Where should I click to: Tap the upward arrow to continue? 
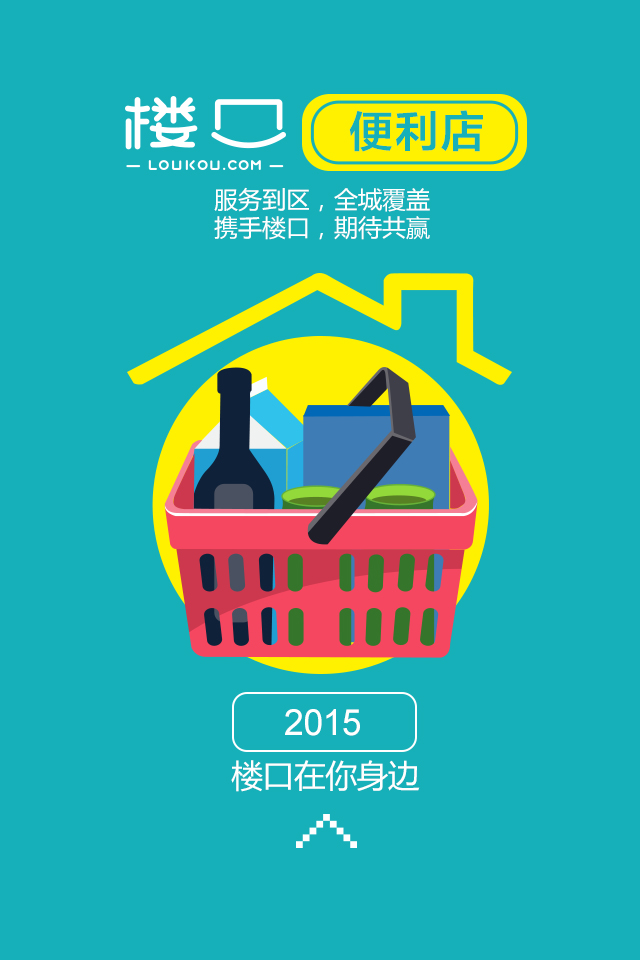point(326,832)
